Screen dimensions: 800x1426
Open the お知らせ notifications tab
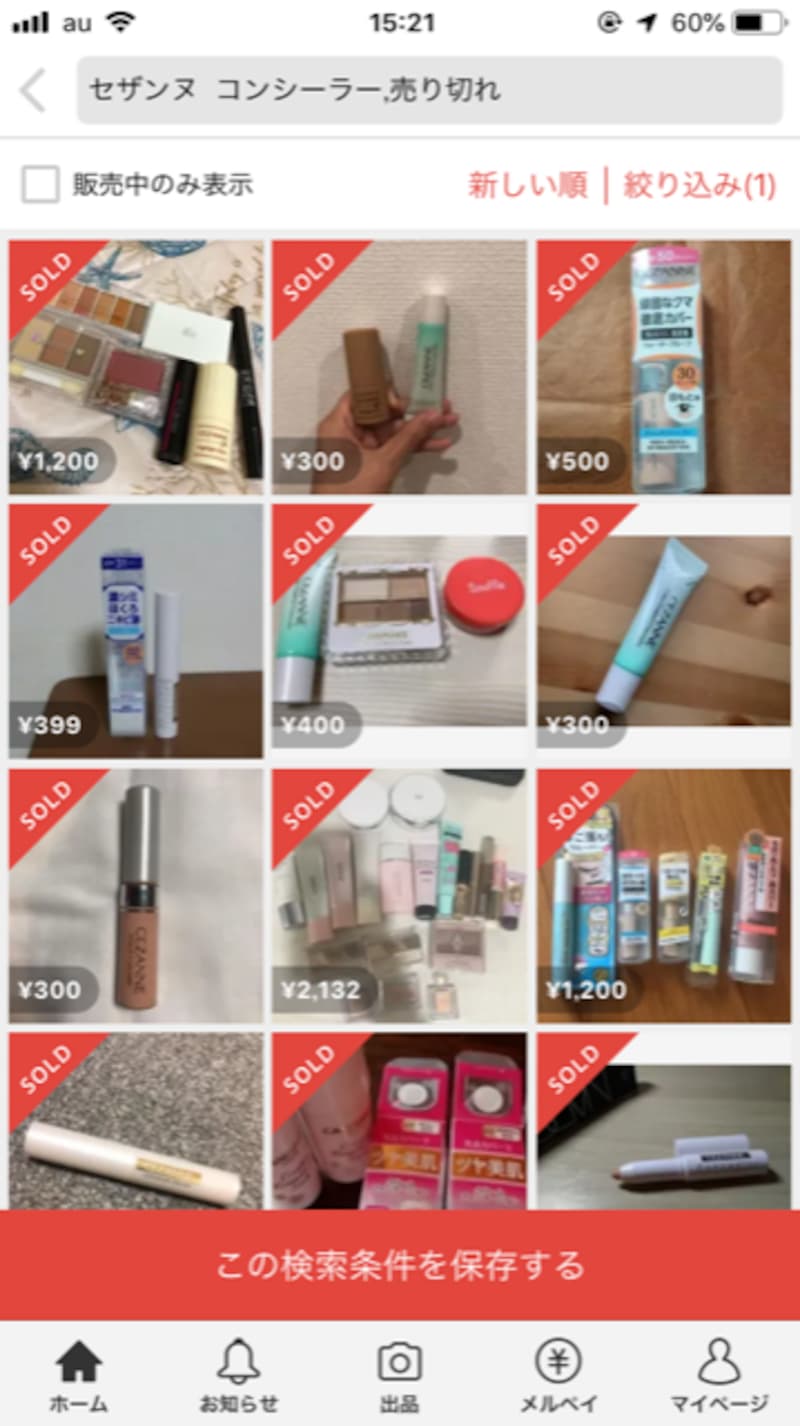coord(238,1375)
